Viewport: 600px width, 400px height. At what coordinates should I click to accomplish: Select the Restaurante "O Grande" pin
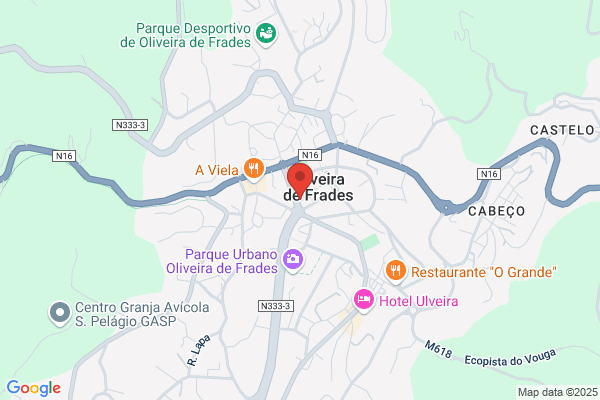(x=396, y=271)
